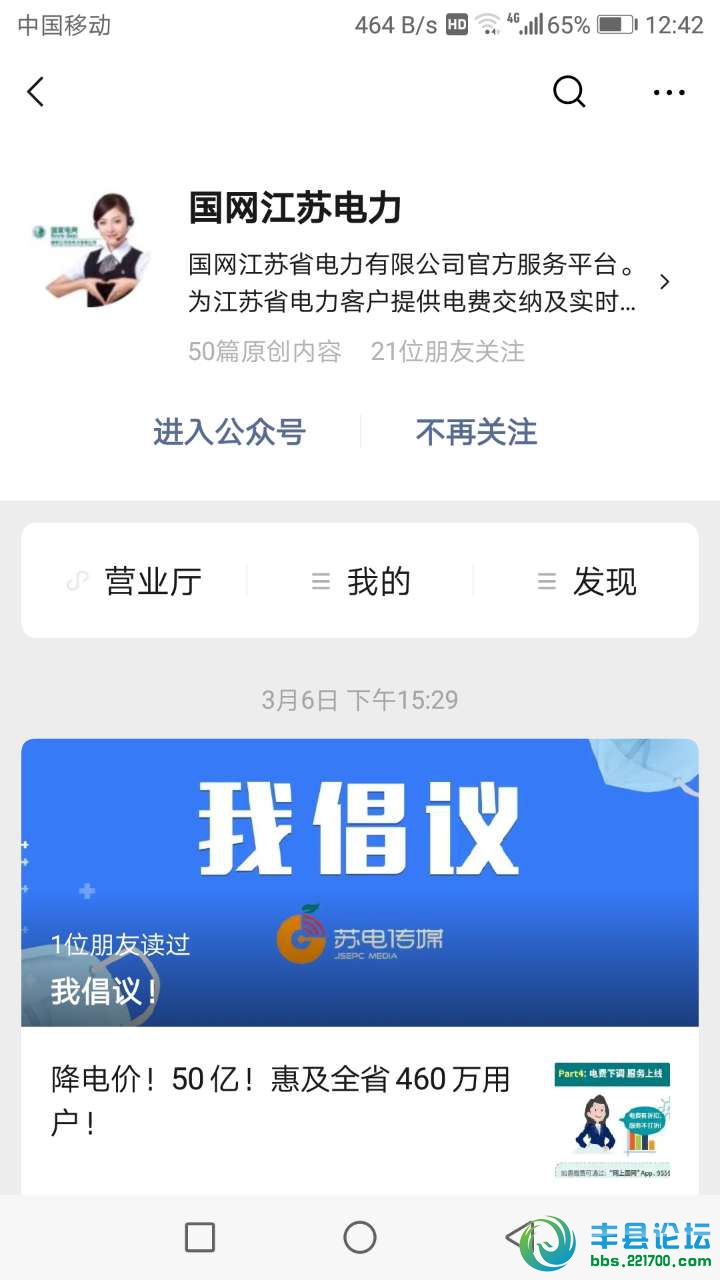Screen dimensions: 720x1280
Task: Open the 我倡议! article card
Action: [x=360, y=882]
